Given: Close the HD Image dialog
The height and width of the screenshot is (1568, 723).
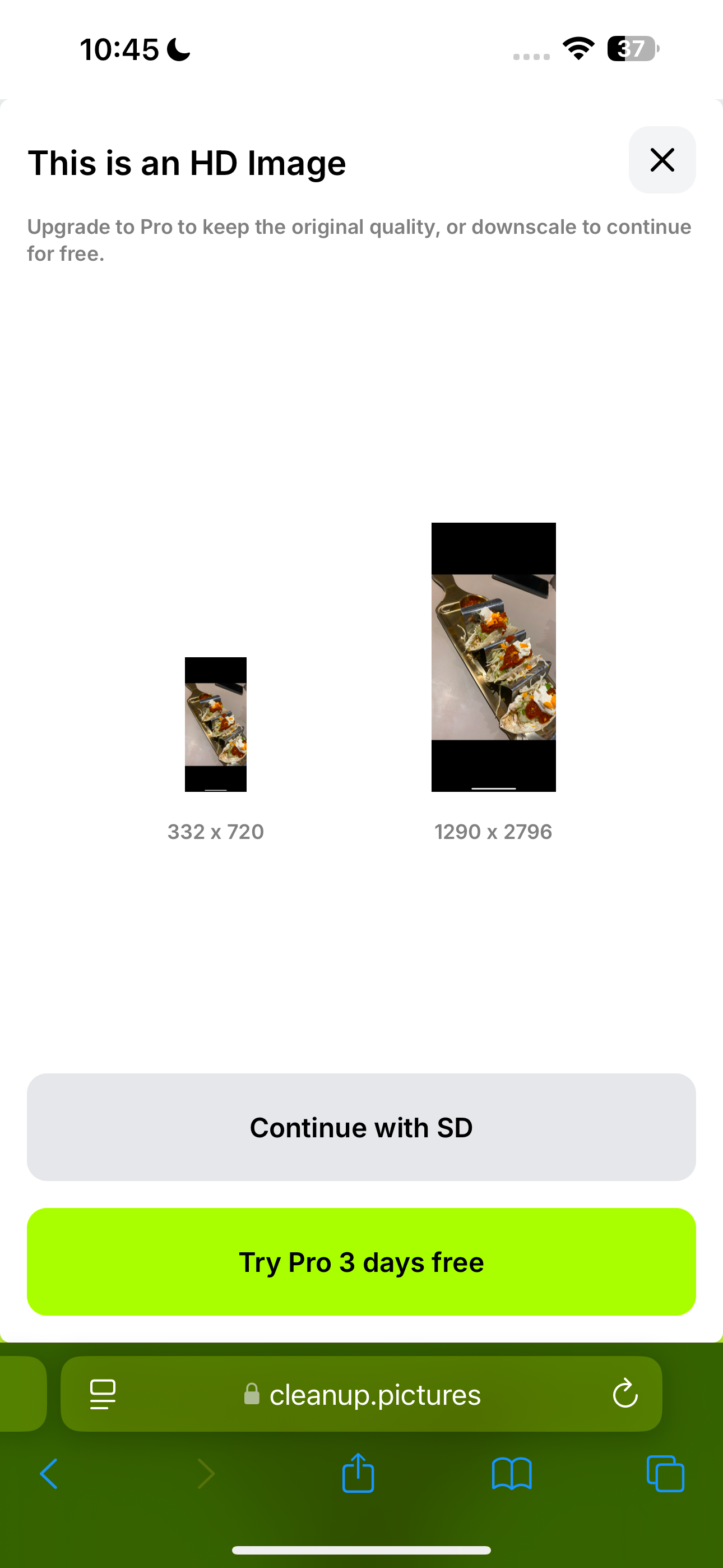Looking at the screenshot, I should (661, 160).
